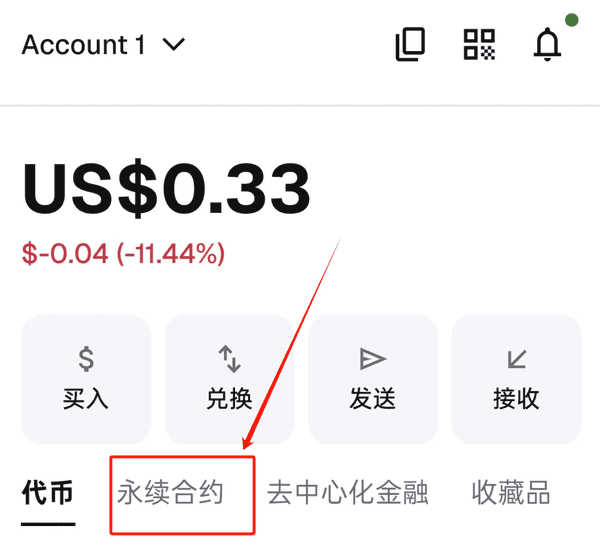Open the Account 1 dropdown

103,45
